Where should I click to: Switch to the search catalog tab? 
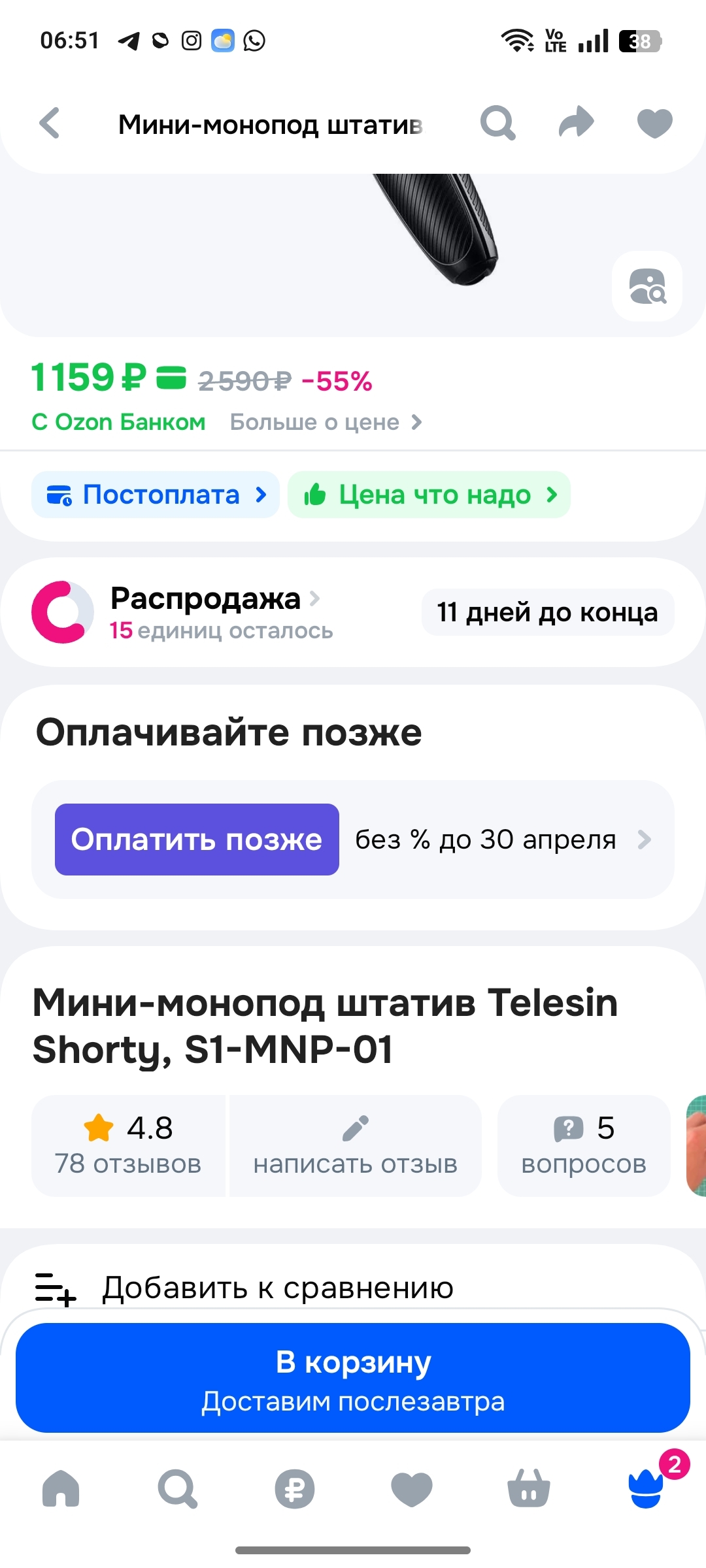177,1489
